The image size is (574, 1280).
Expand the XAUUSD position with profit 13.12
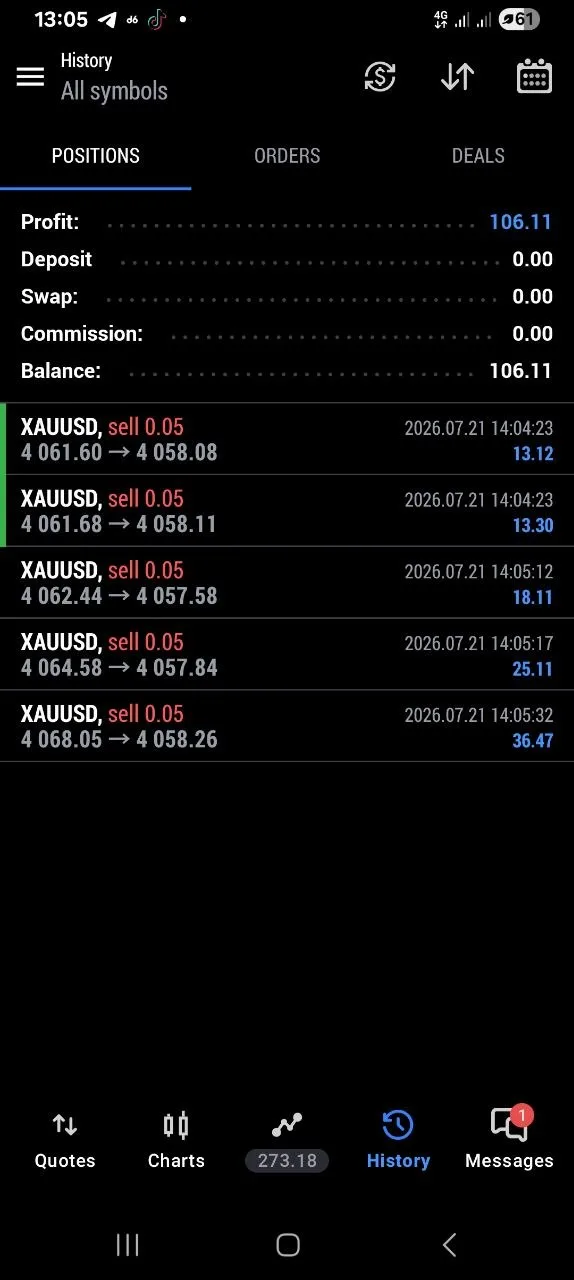287,439
